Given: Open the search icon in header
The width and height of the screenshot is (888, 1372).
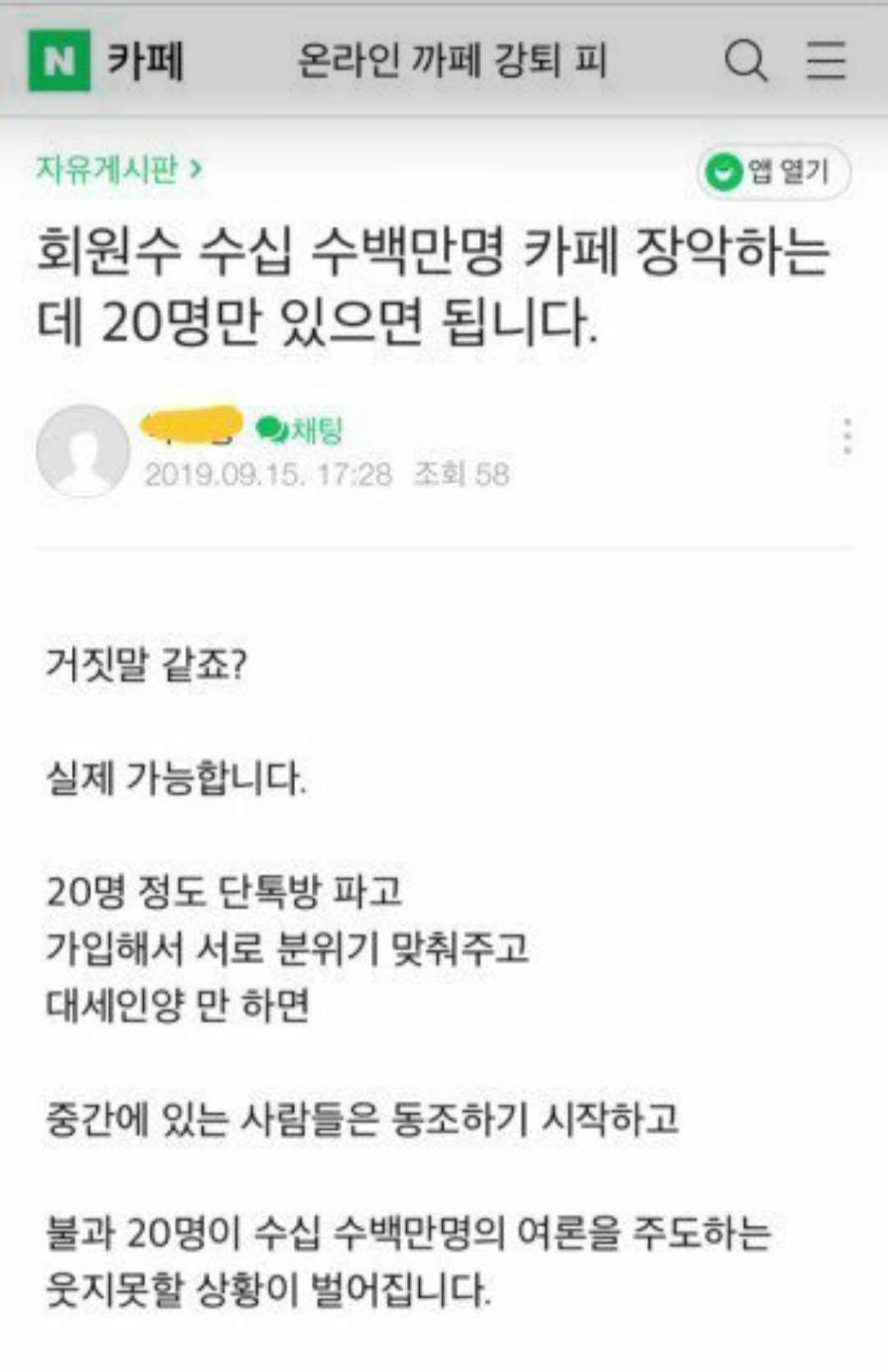Looking at the screenshot, I should click(746, 60).
